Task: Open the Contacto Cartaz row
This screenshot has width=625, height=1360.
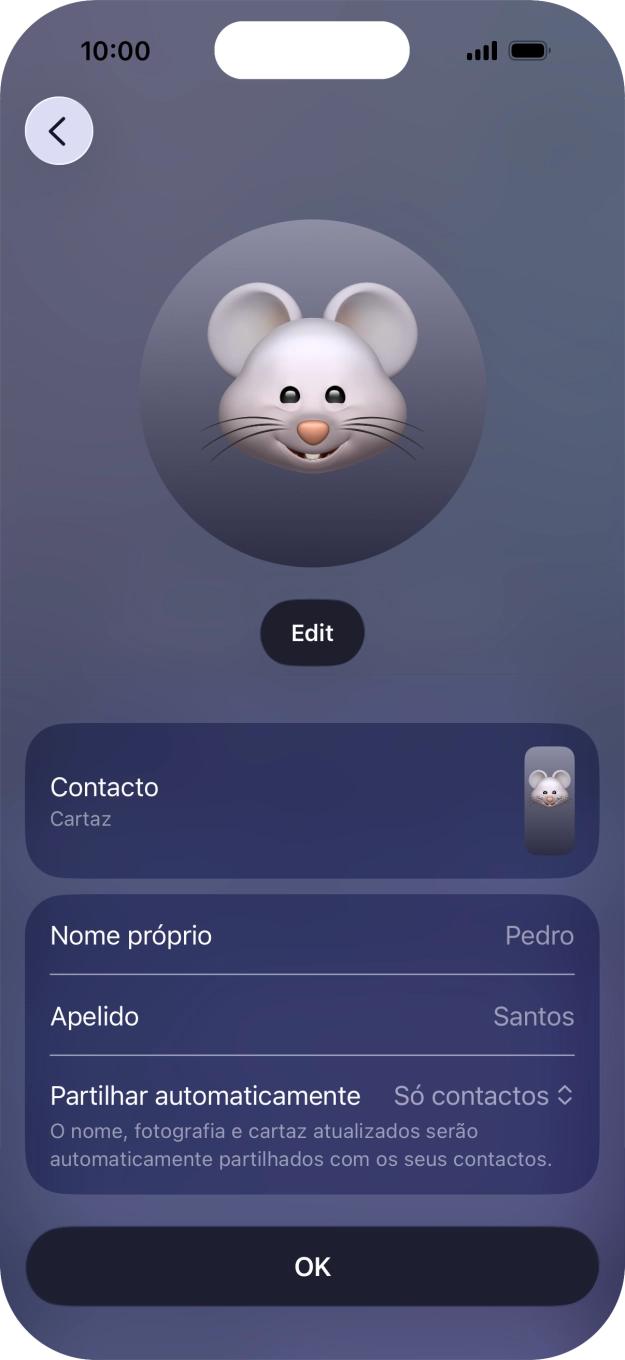Action: [x=312, y=801]
